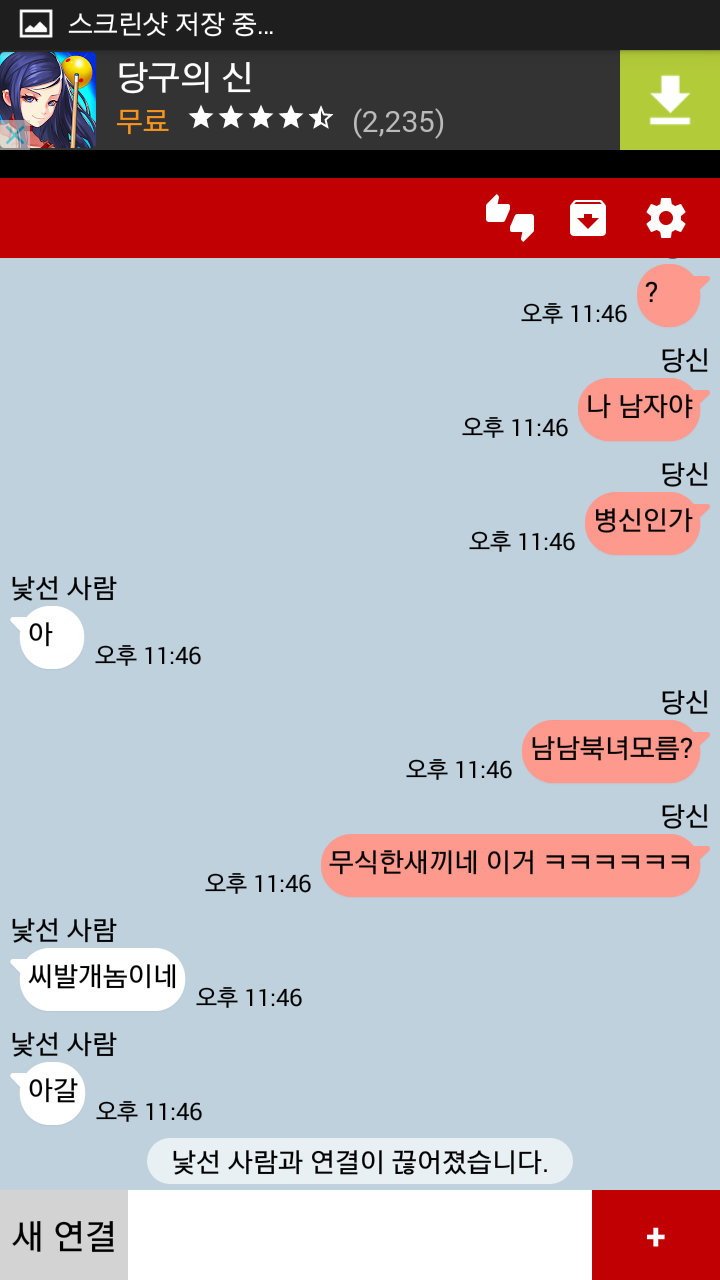The image size is (720, 1280).
Task: Close the ad banner with X
Action: click(13, 134)
